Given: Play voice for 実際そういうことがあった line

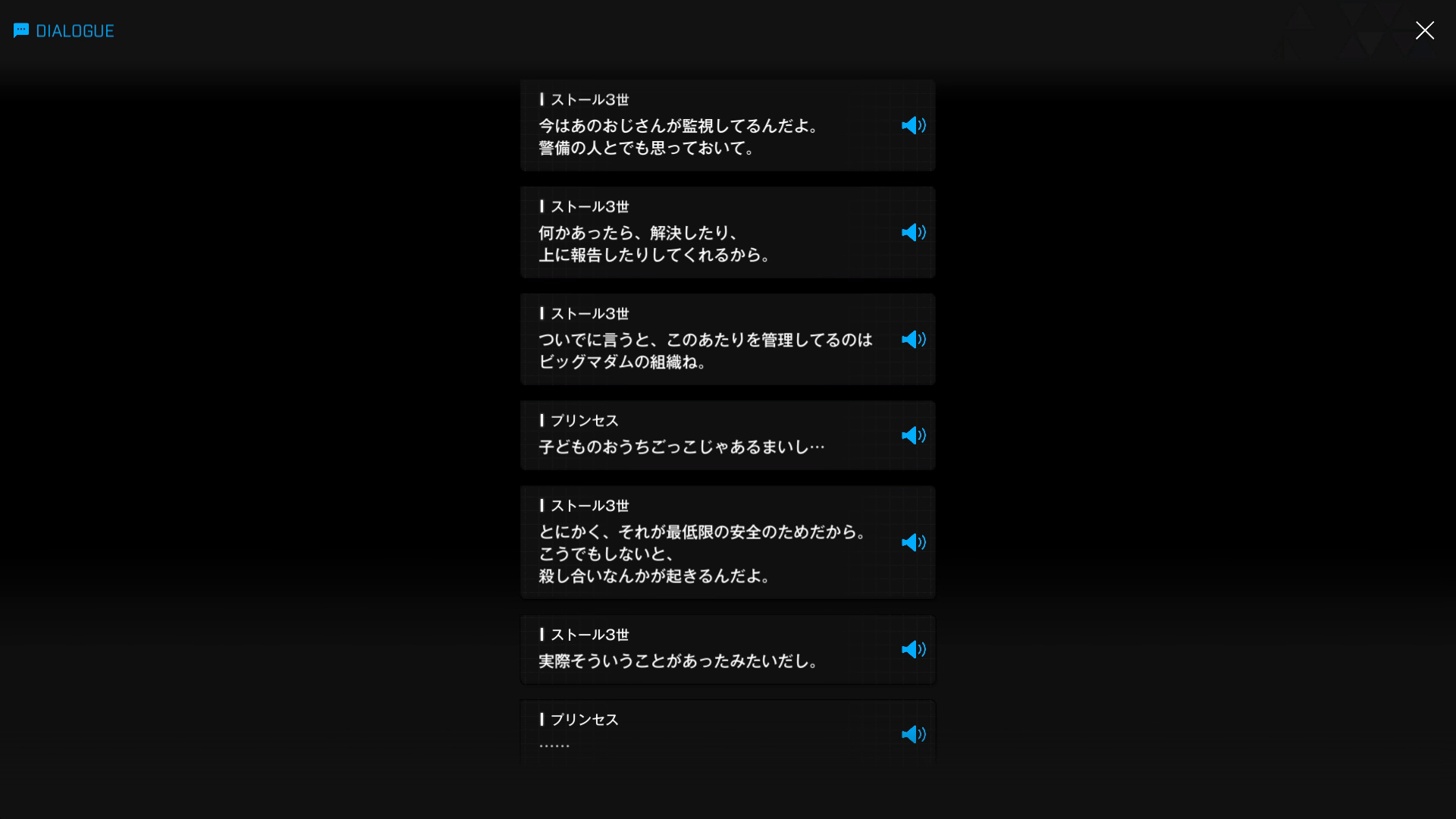Looking at the screenshot, I should [x=913, y=649].
